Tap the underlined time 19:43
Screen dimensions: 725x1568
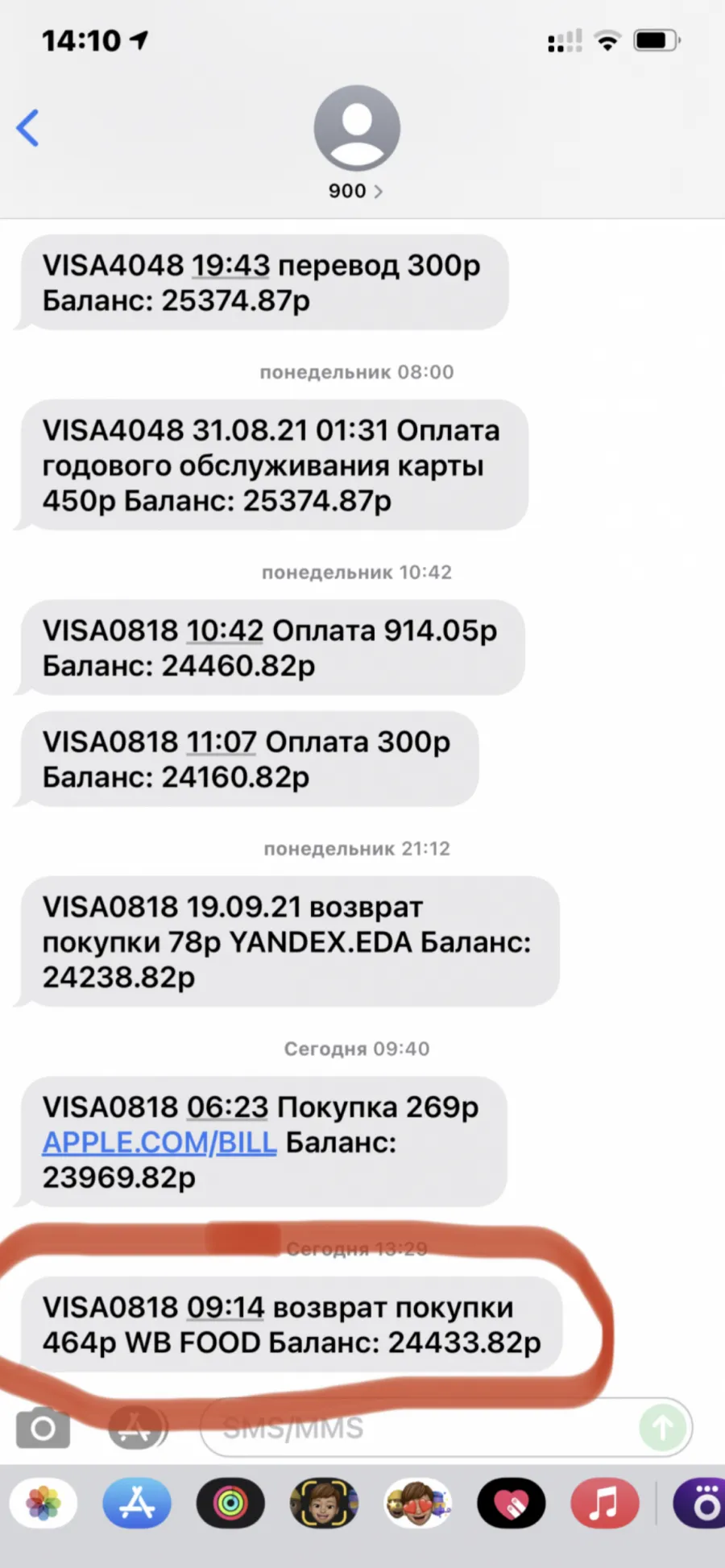coord(230,265)
